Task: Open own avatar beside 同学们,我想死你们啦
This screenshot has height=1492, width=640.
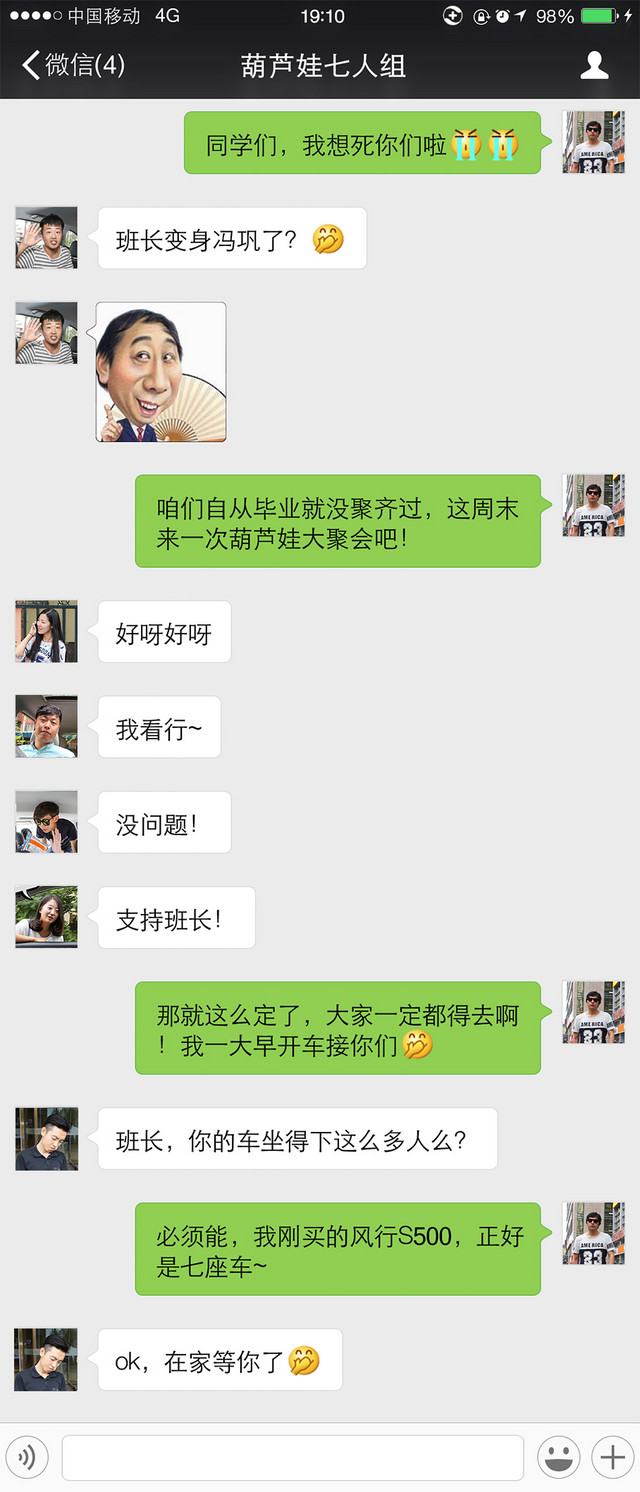Action: [x=594, y=142]
